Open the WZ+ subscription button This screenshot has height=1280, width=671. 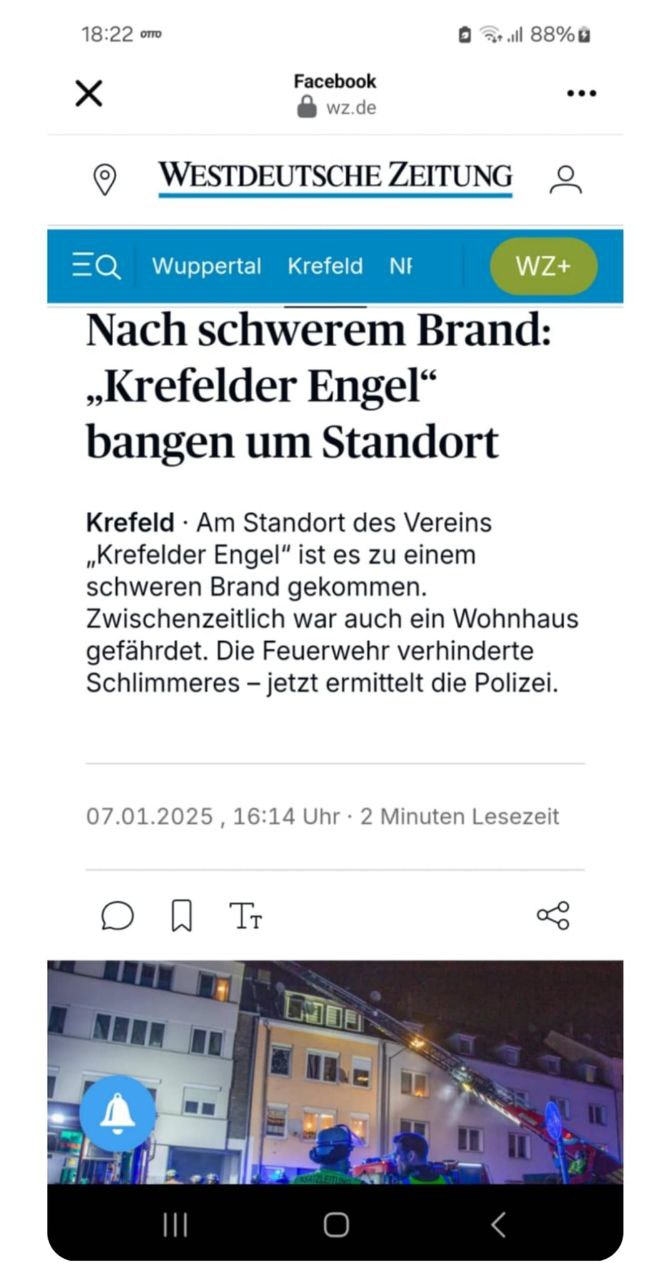543,266
